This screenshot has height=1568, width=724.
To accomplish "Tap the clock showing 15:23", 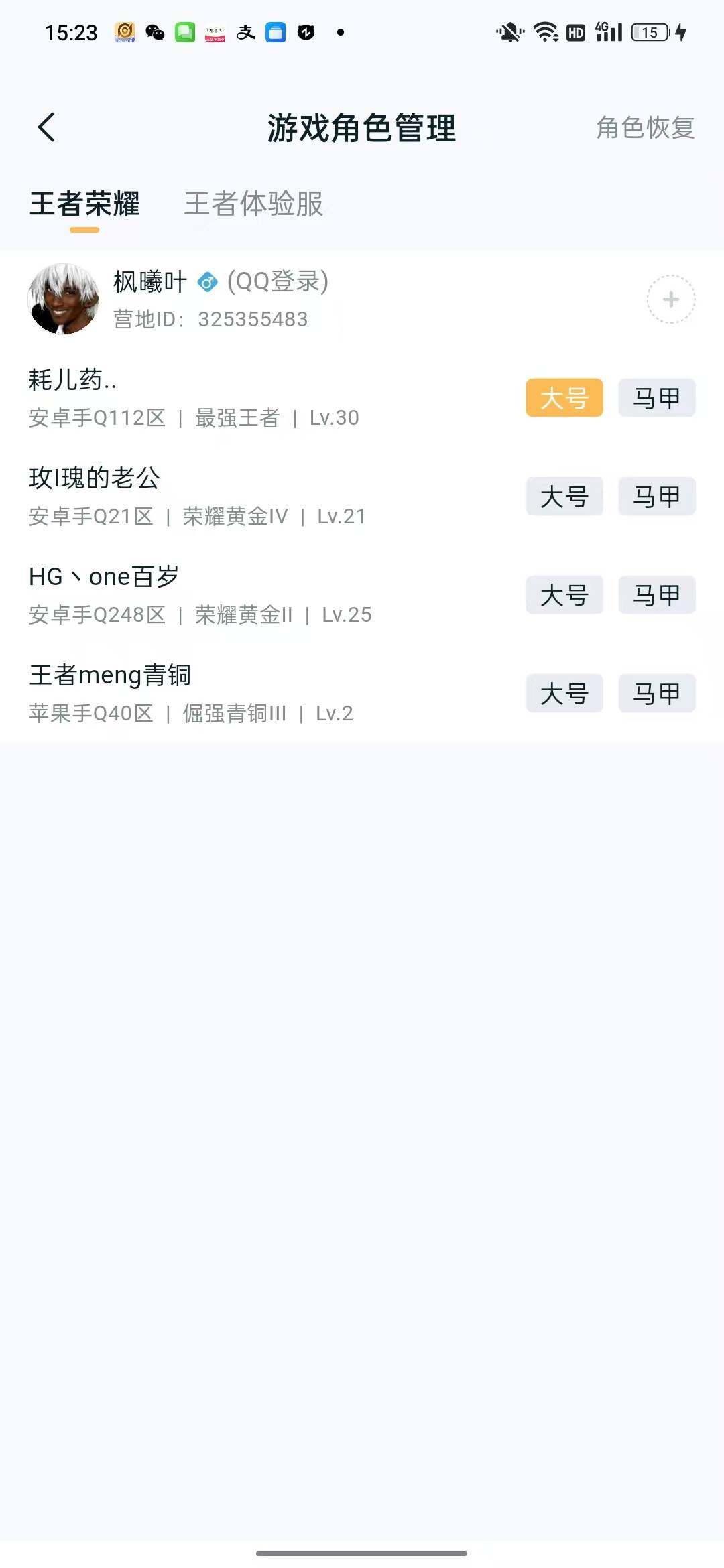I will (70, 32).
